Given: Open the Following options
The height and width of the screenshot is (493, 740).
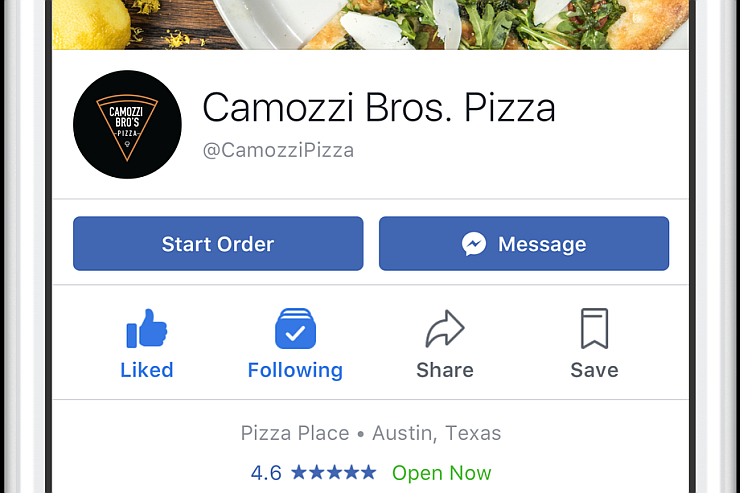Looking at the screenshot, I should tap(295, 343).
